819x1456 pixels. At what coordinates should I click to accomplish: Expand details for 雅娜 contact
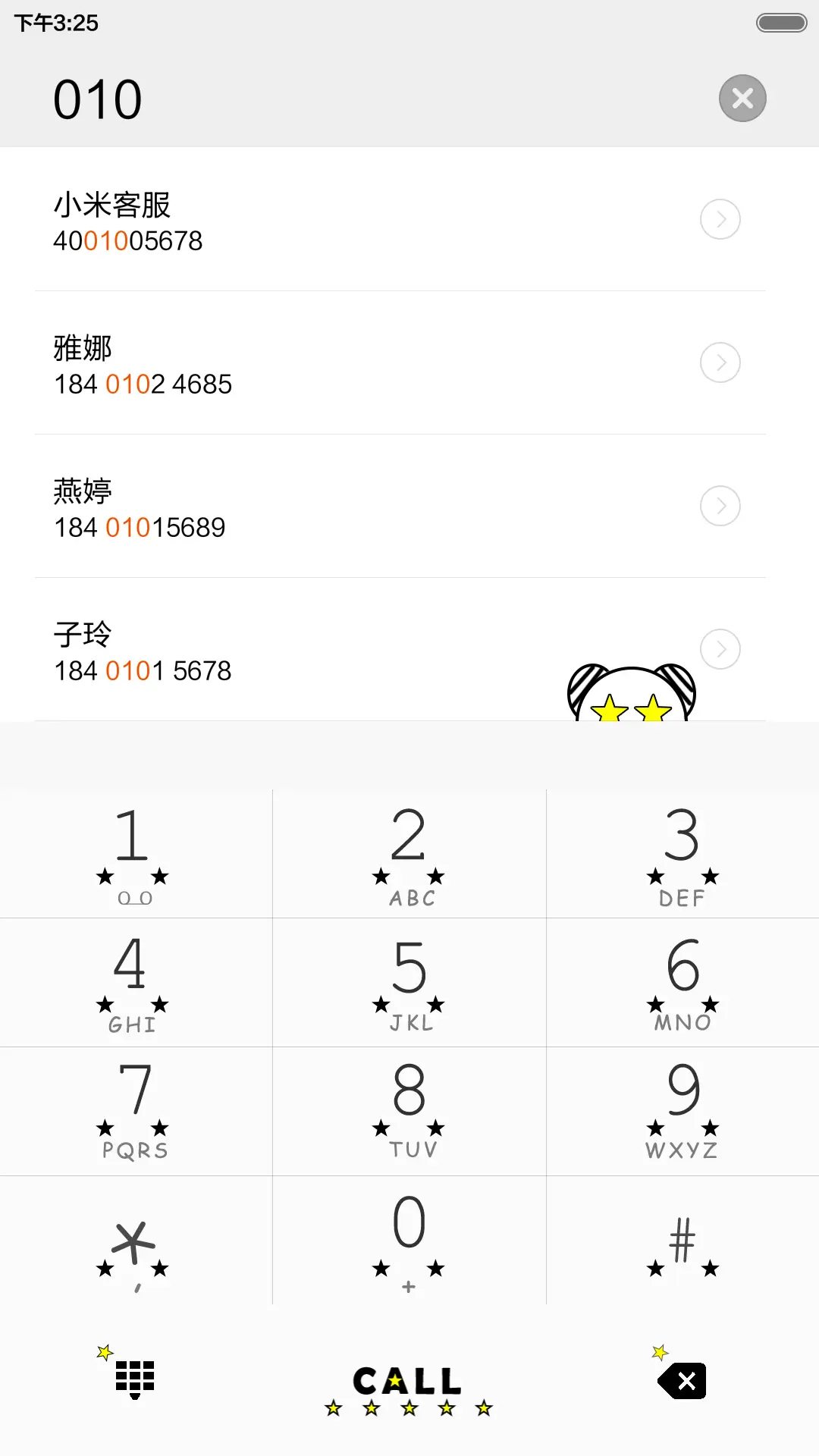coord(720,362)
